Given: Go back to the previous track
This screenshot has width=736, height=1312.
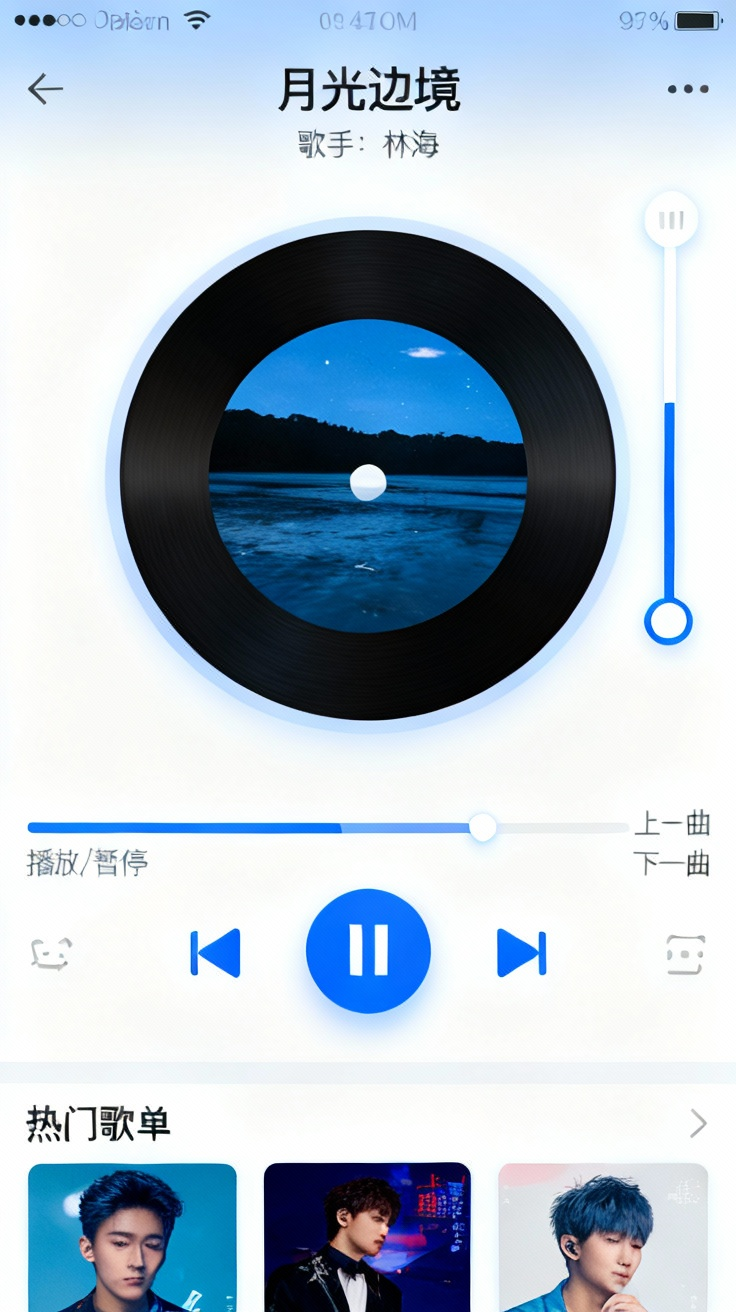Looking at the screenshot, I should pos(215,951).
